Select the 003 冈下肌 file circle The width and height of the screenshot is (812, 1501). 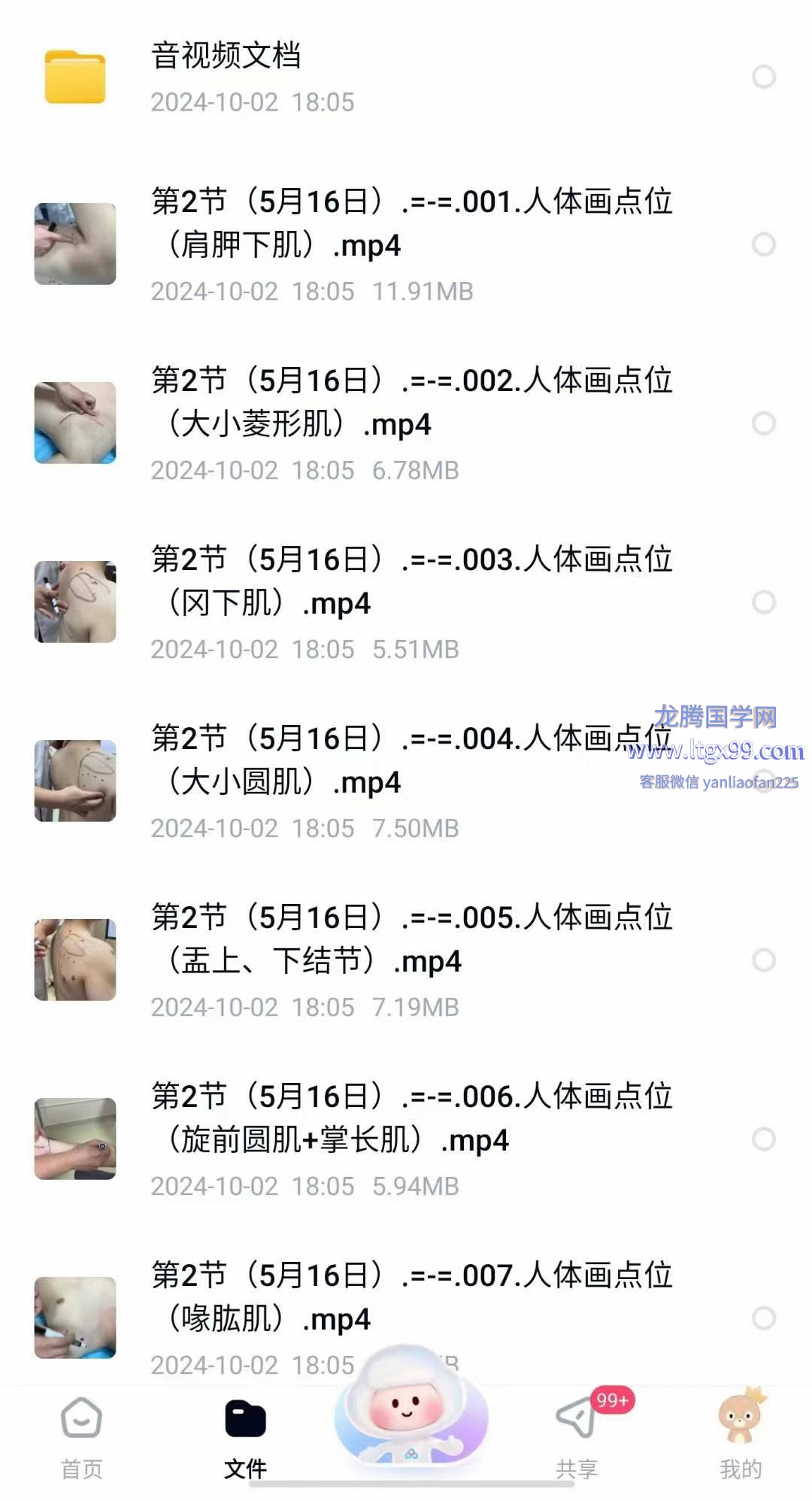763,602
